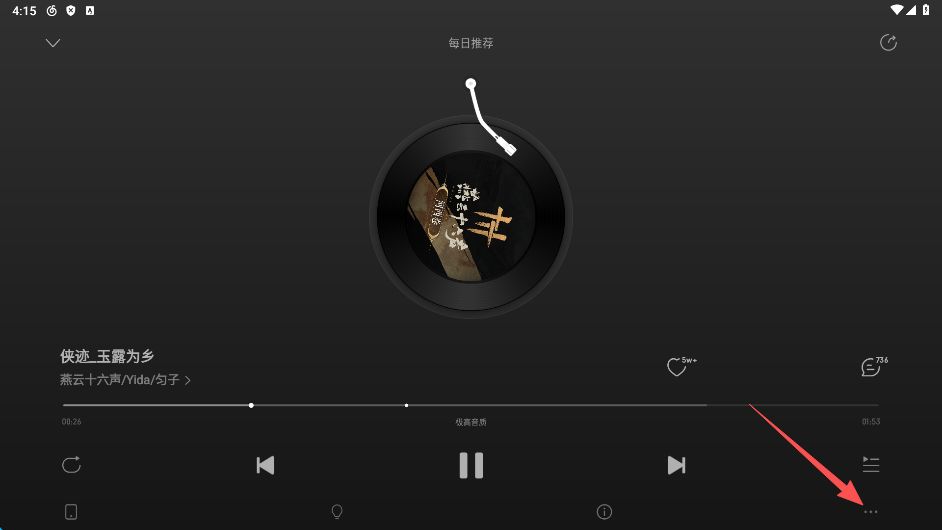Collapse the player with the down chevron

coord(53,43)
